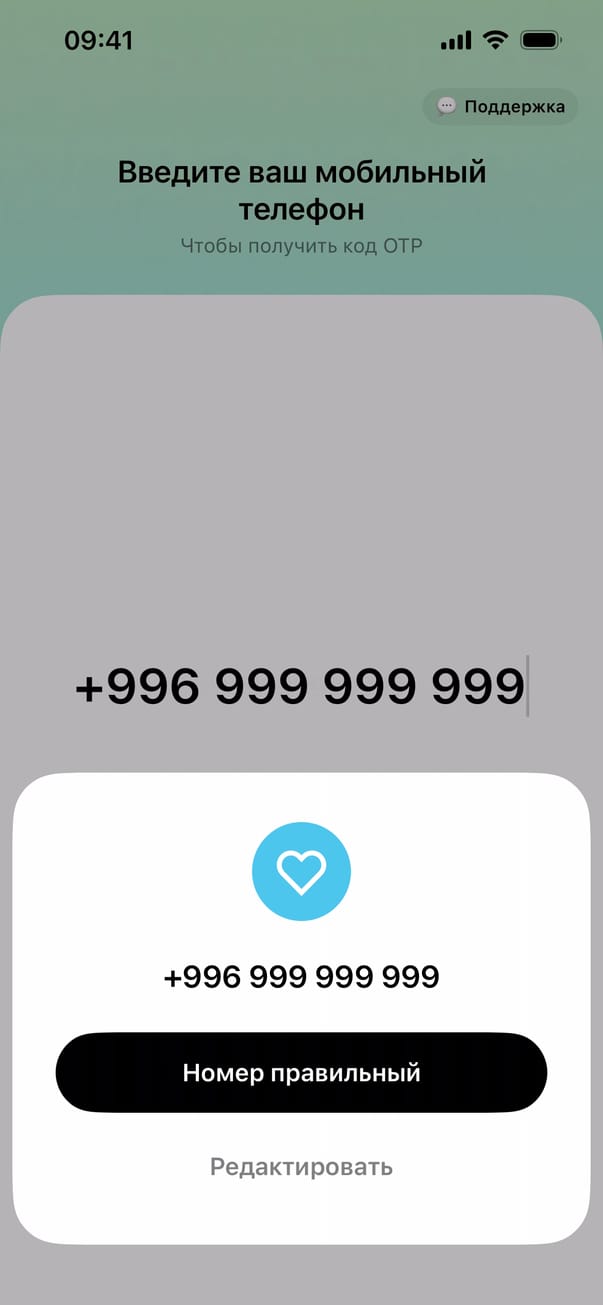
Task: Choose Редактировать to edit the number
Action: click(x=301, y=1167)
